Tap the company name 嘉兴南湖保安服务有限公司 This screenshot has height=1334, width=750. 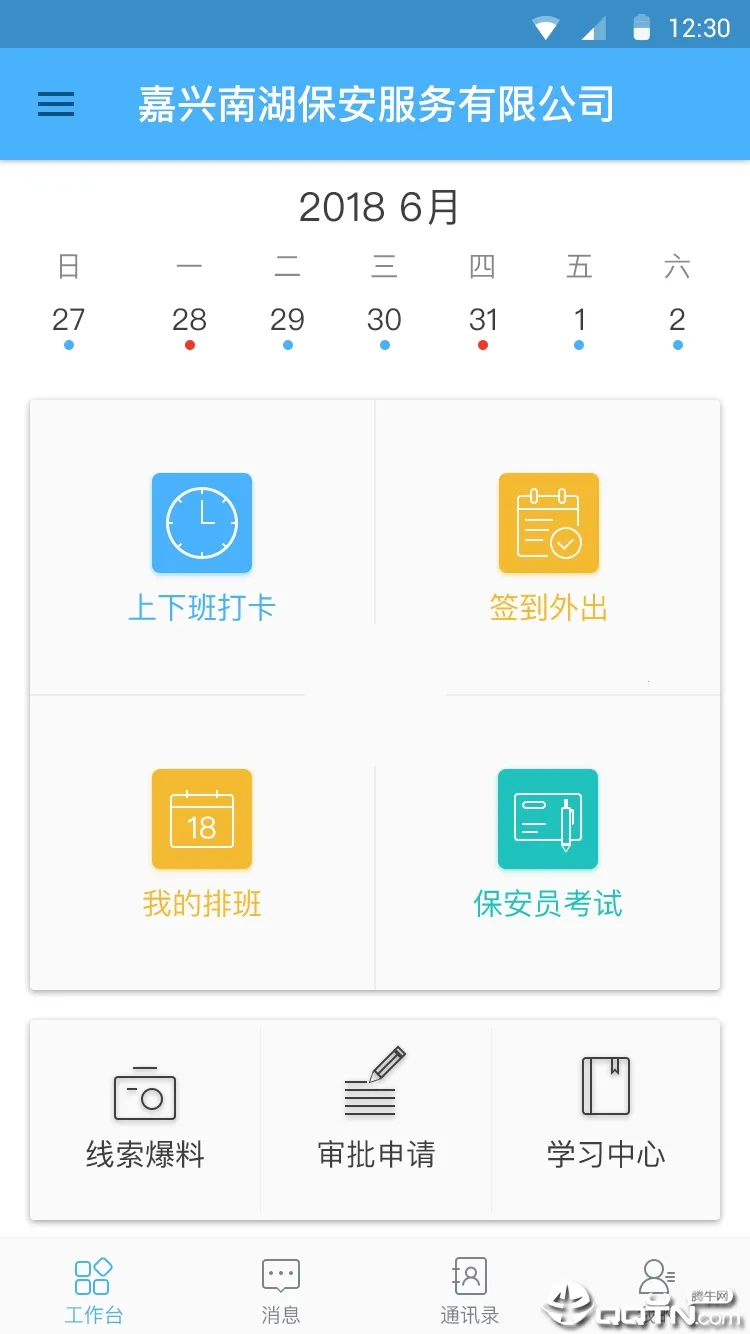click(375, 104)
